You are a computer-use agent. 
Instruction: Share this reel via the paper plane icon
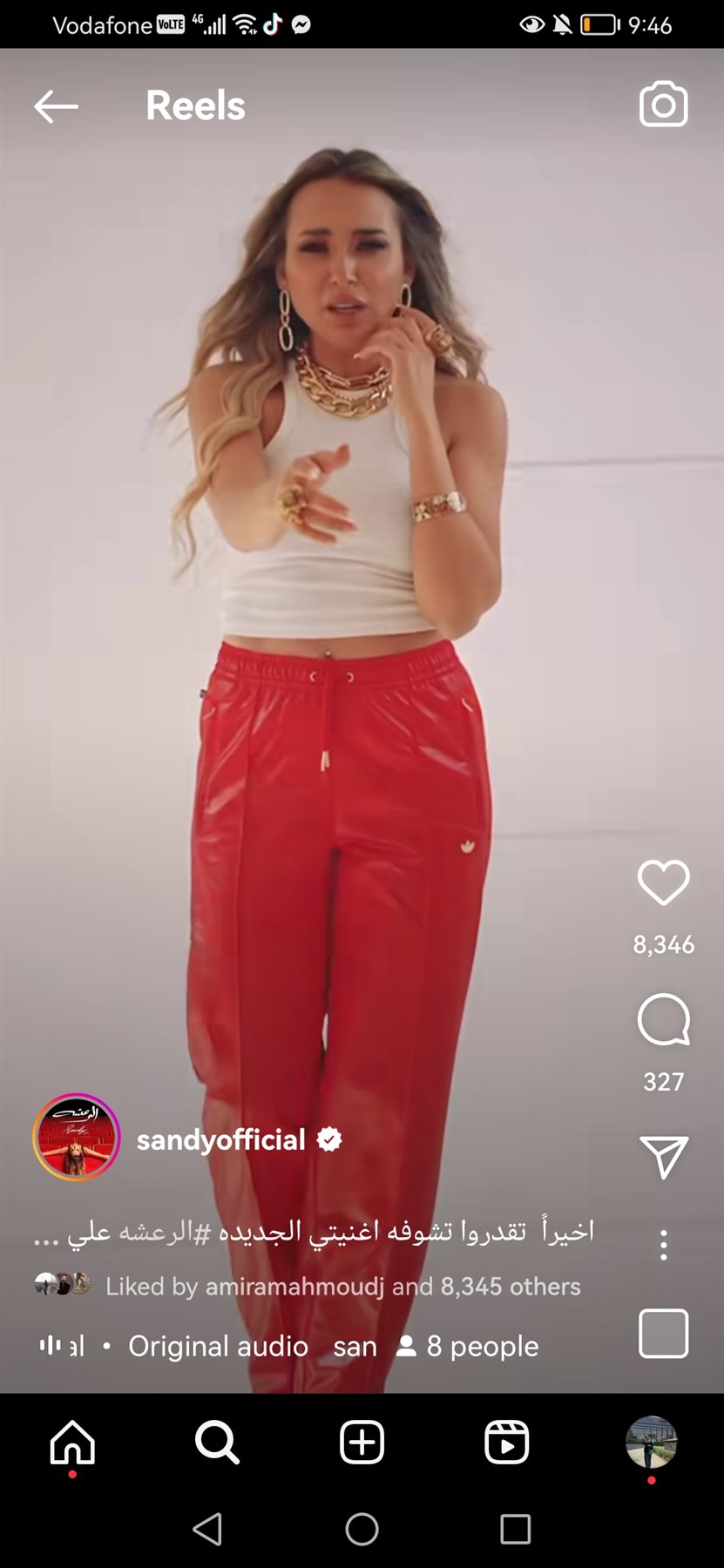coord(663,1157)
